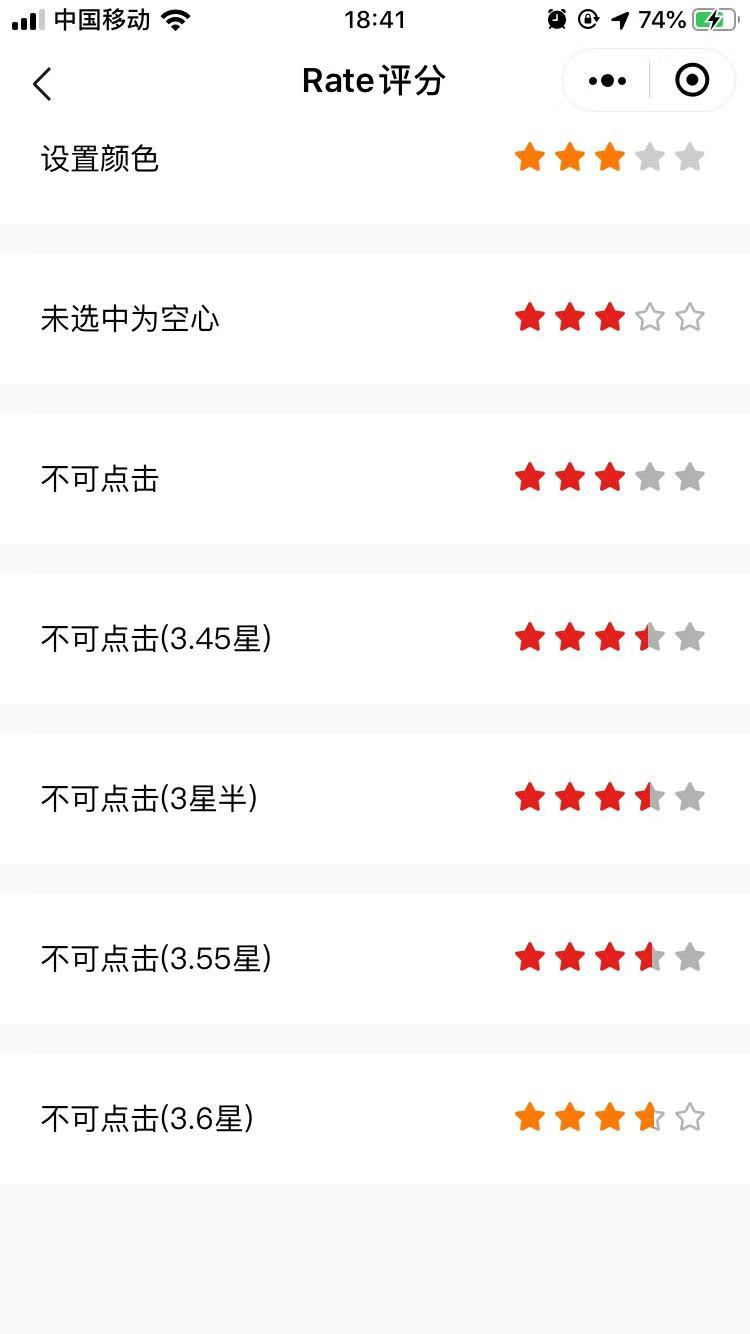750x1334 pixels.
Task: Close the mini program with the circle button
Action: (x=692, y=81)
